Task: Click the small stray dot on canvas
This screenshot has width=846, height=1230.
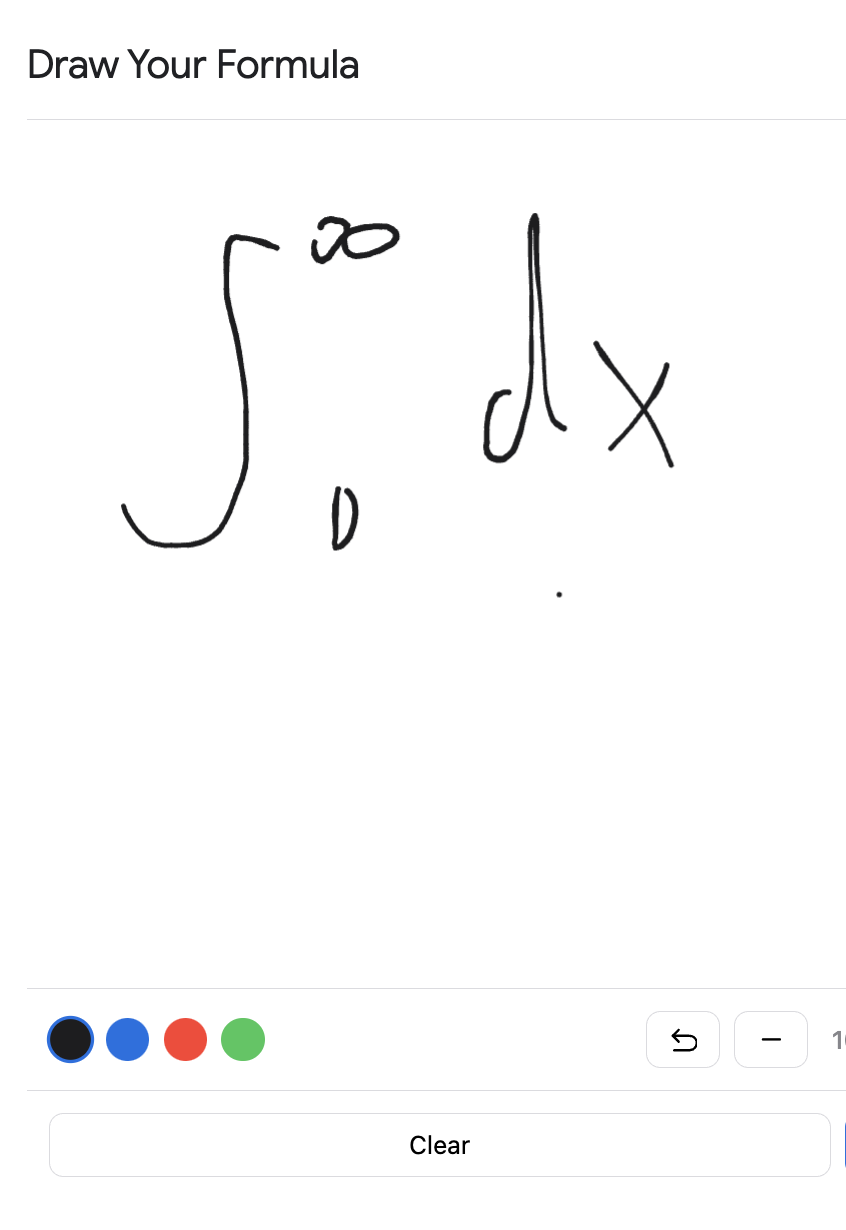Action: (559, 592)
